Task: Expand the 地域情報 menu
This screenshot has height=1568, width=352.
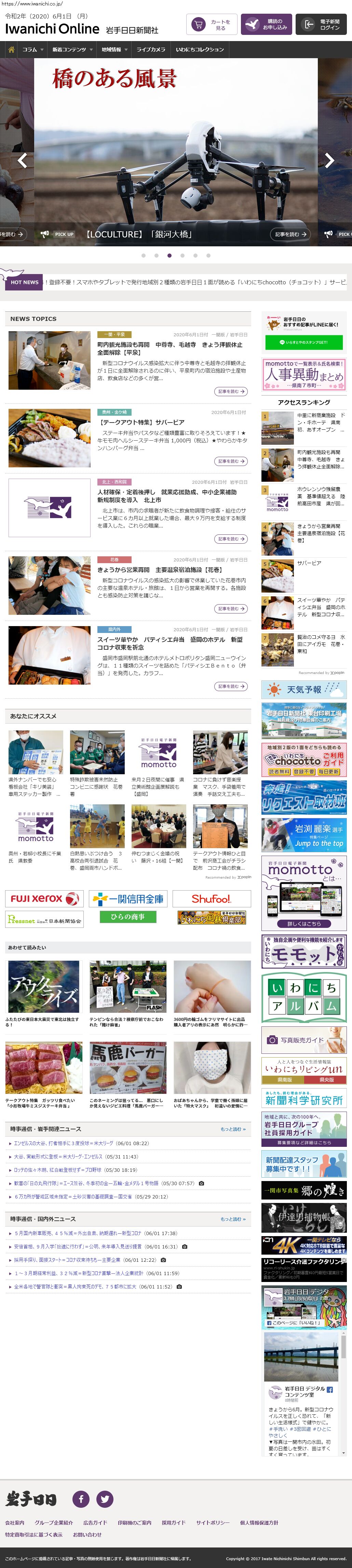Action: (113, 49)
